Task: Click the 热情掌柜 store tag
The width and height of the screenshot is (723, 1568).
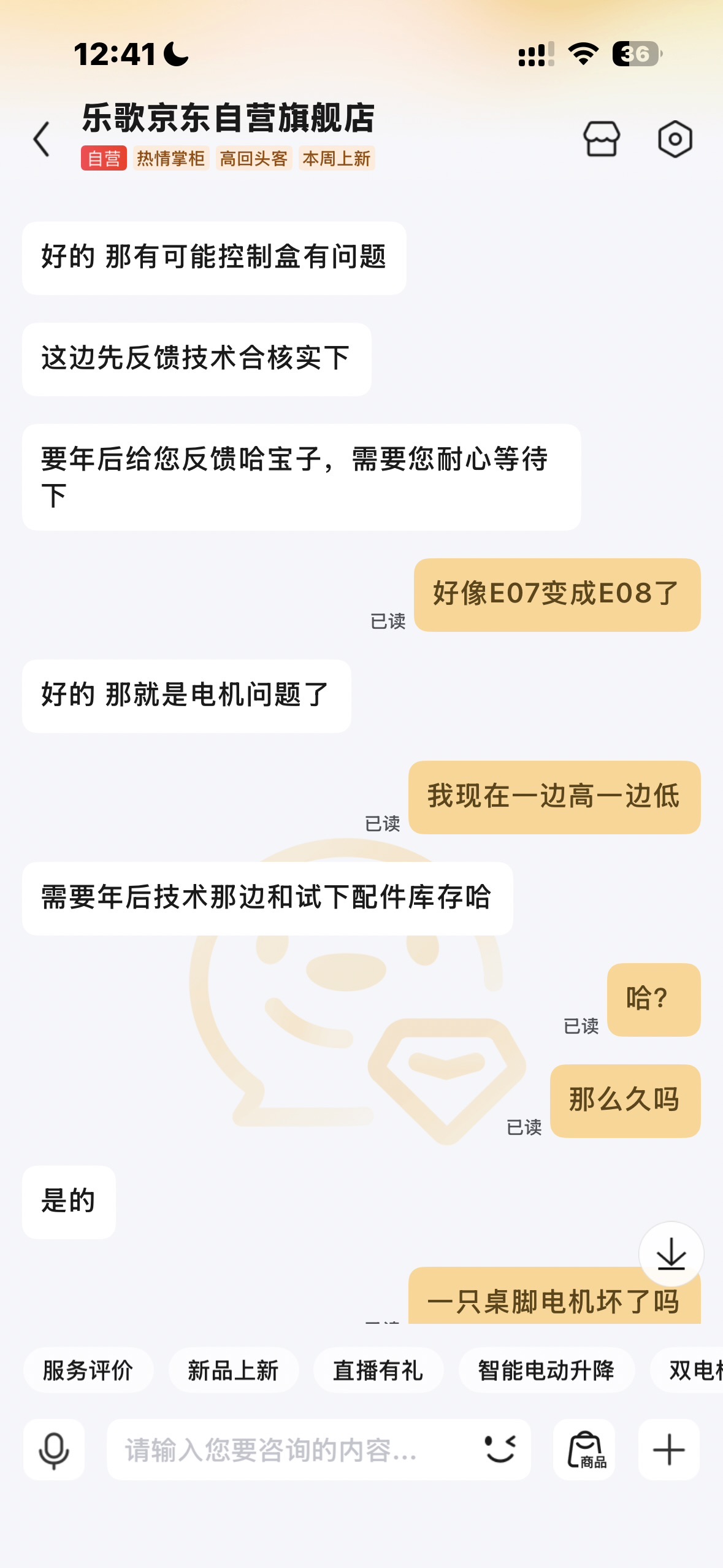Action: [x=172, y=158]
